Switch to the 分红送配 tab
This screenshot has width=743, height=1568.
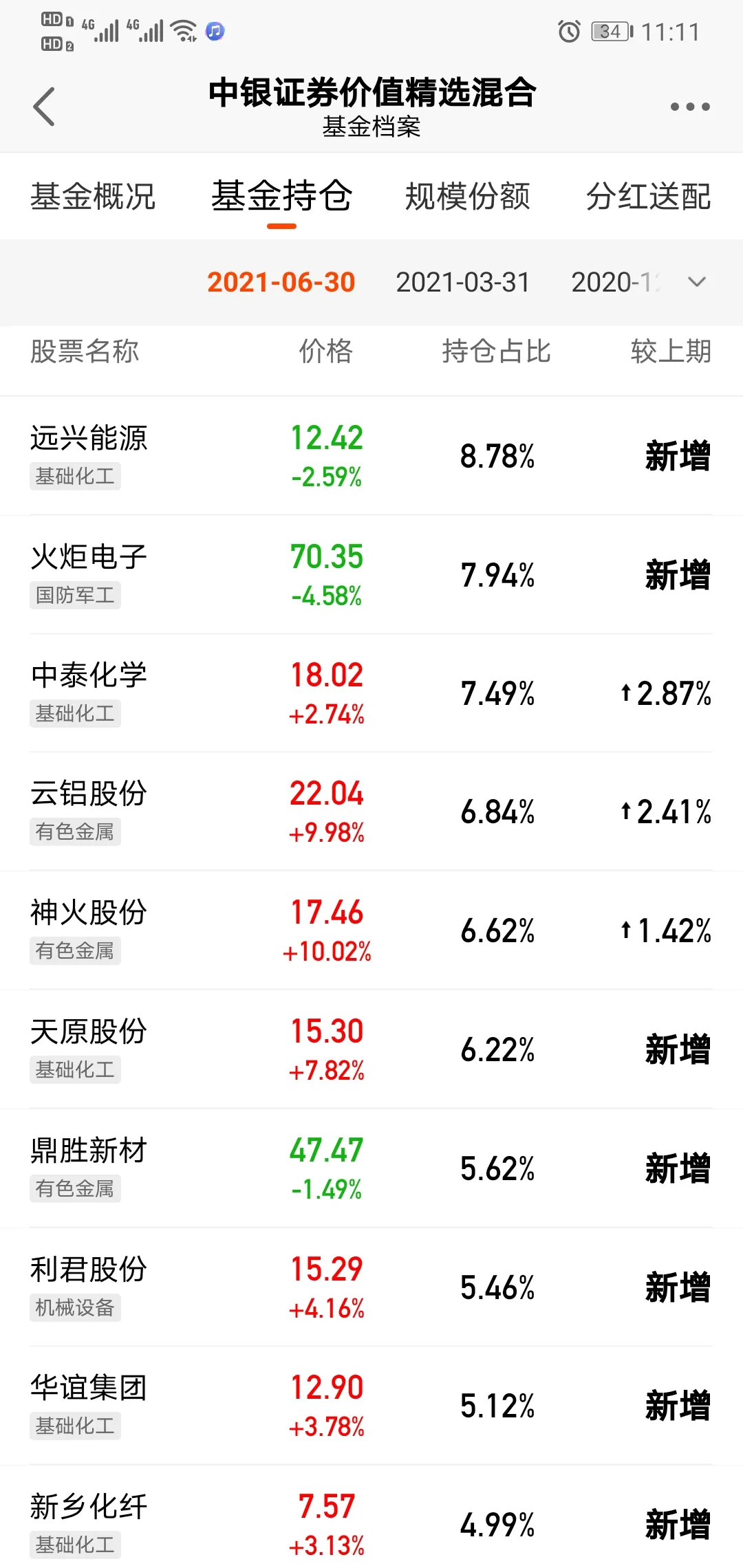click(648, 197)
